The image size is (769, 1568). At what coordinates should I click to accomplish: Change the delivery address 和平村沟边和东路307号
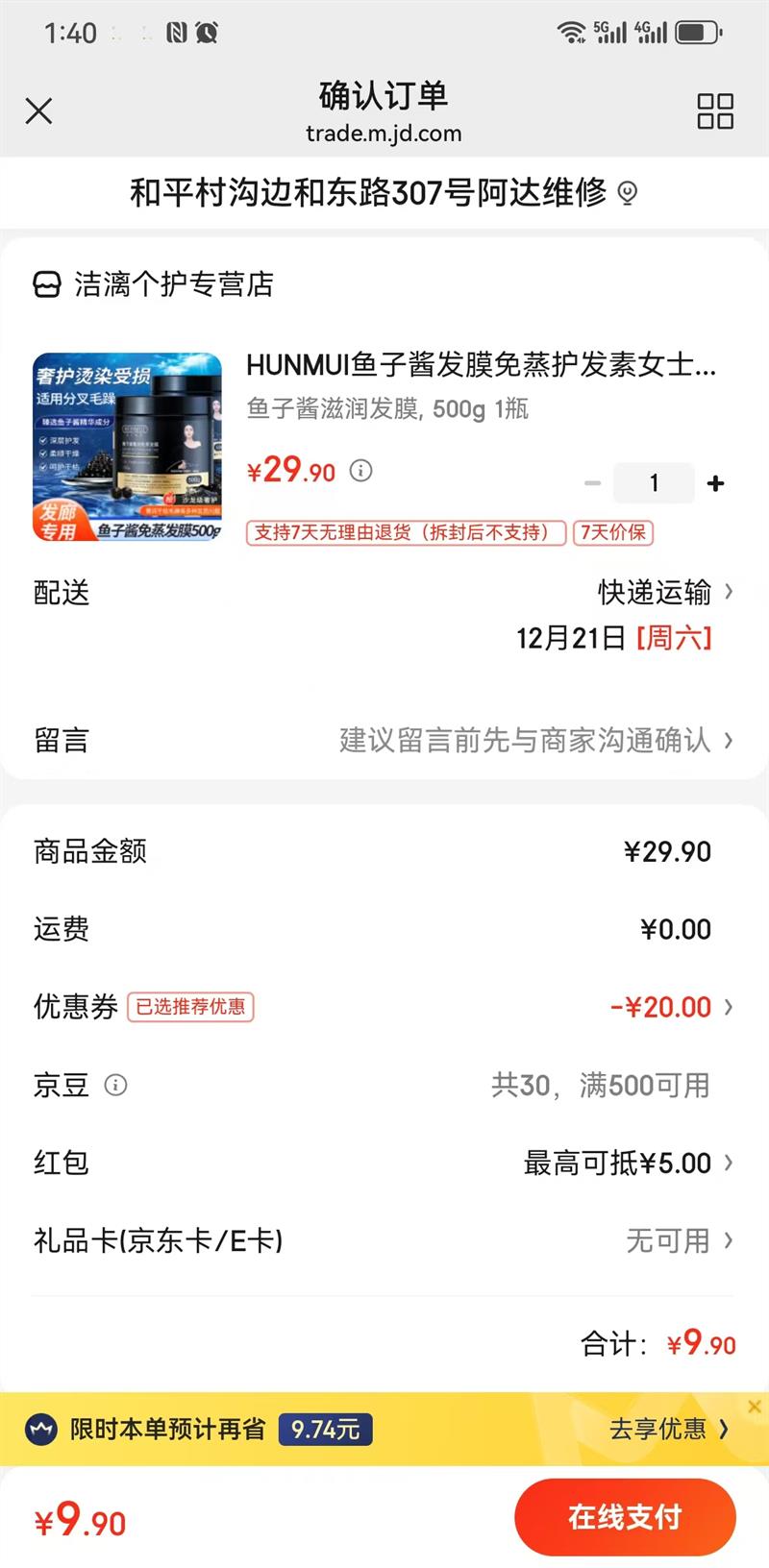pos(383,193)
